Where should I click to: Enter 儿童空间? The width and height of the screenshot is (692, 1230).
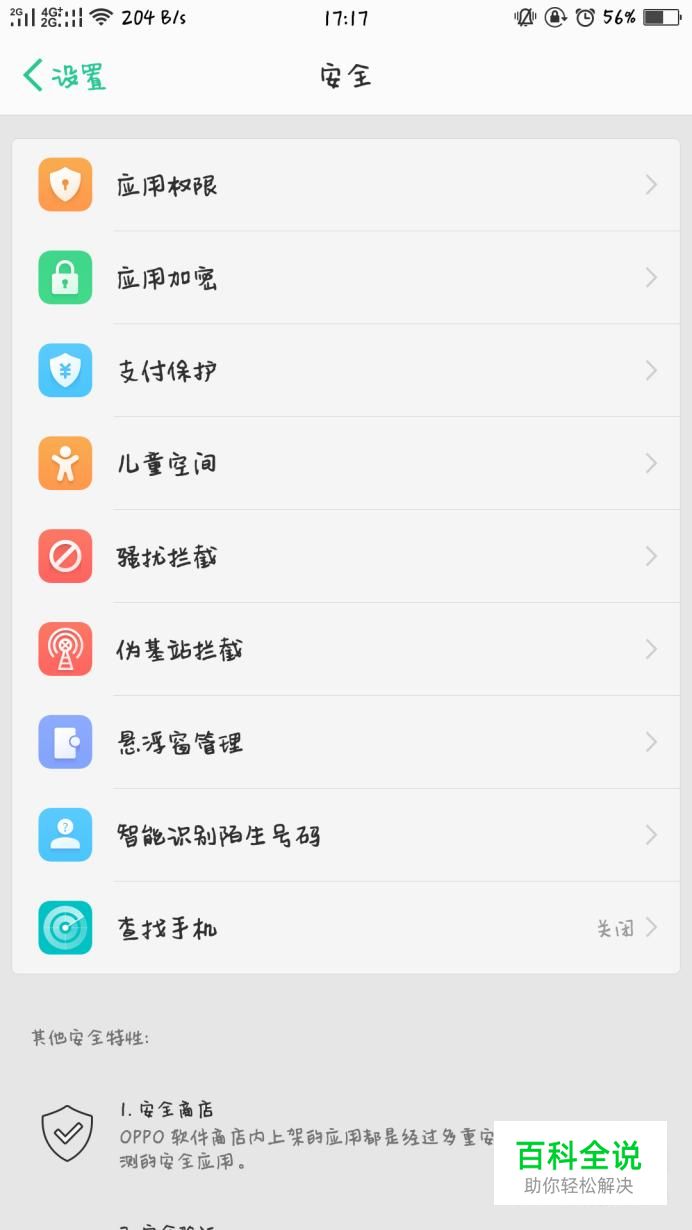(346, 464)
